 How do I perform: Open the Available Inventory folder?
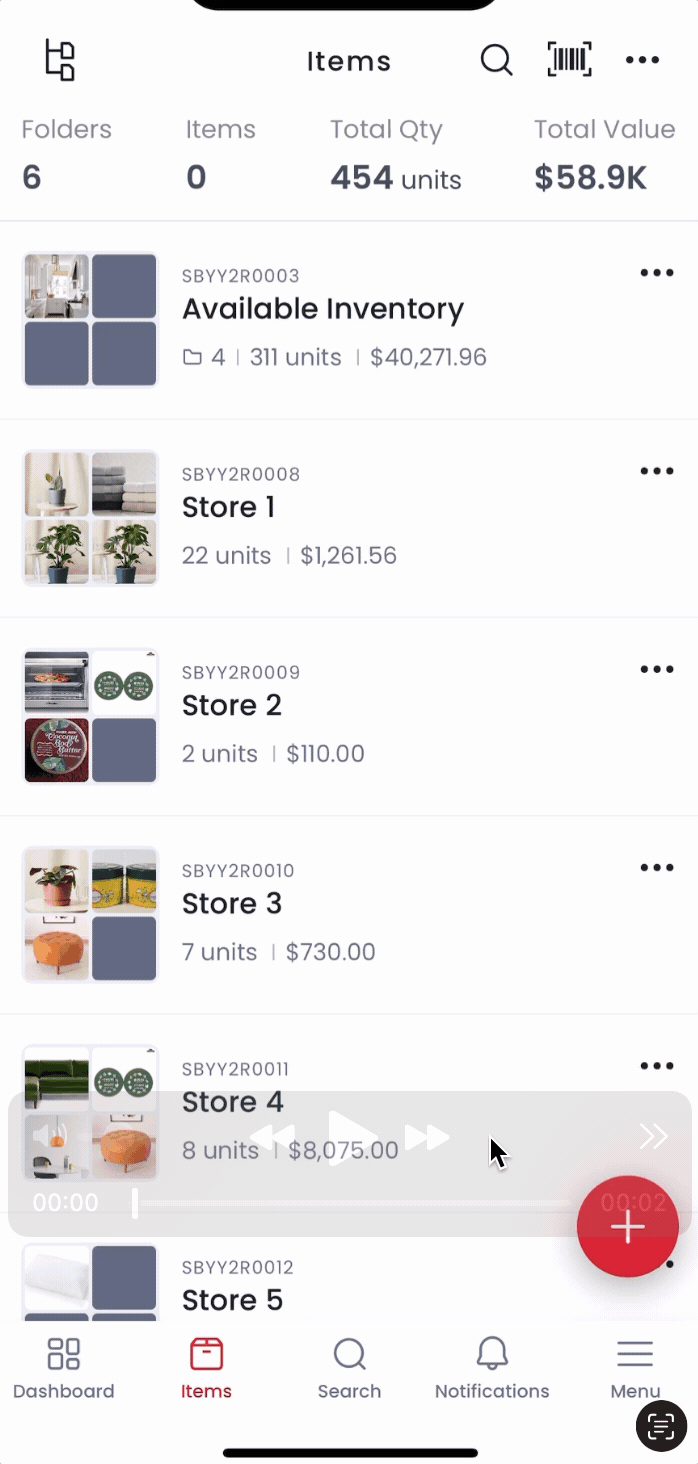coord(349,320)
